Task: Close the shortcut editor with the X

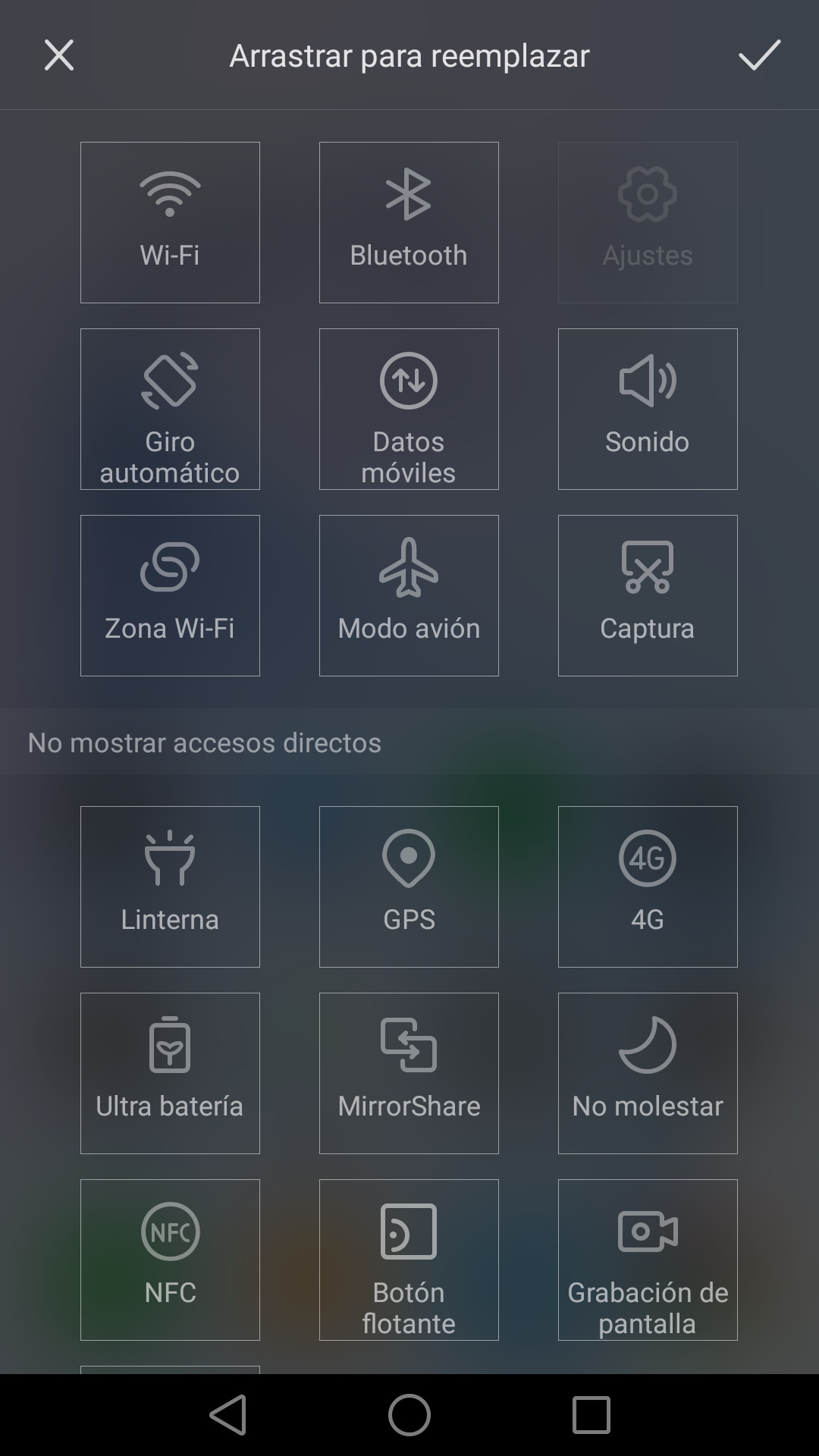Action: pos(59,55)
